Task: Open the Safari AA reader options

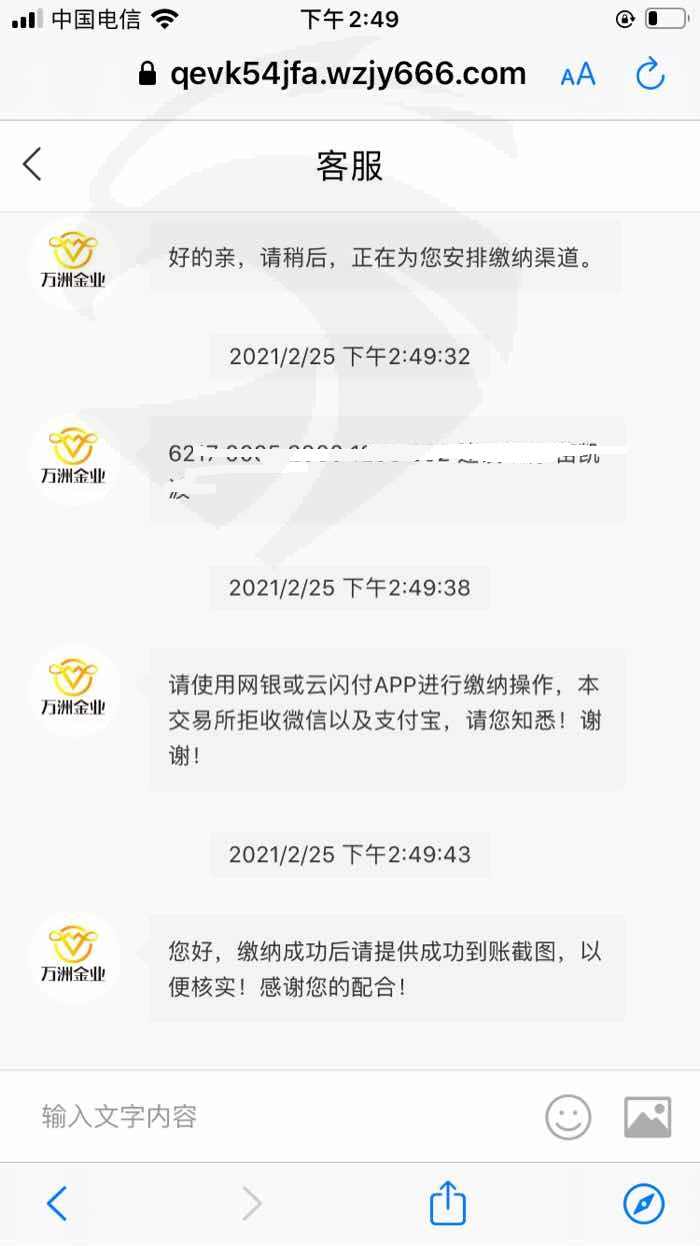Action: (578, 74)
